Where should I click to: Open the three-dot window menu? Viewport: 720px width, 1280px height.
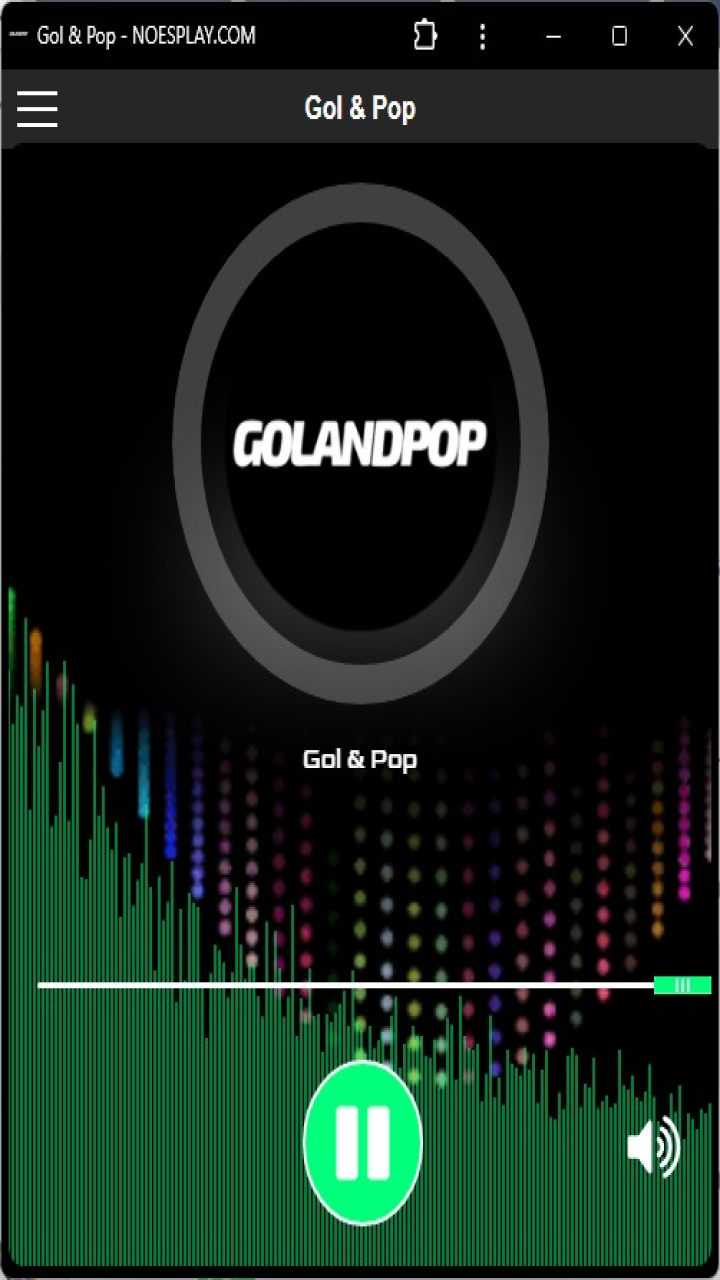pyautogui.click(x=483, y=37)
